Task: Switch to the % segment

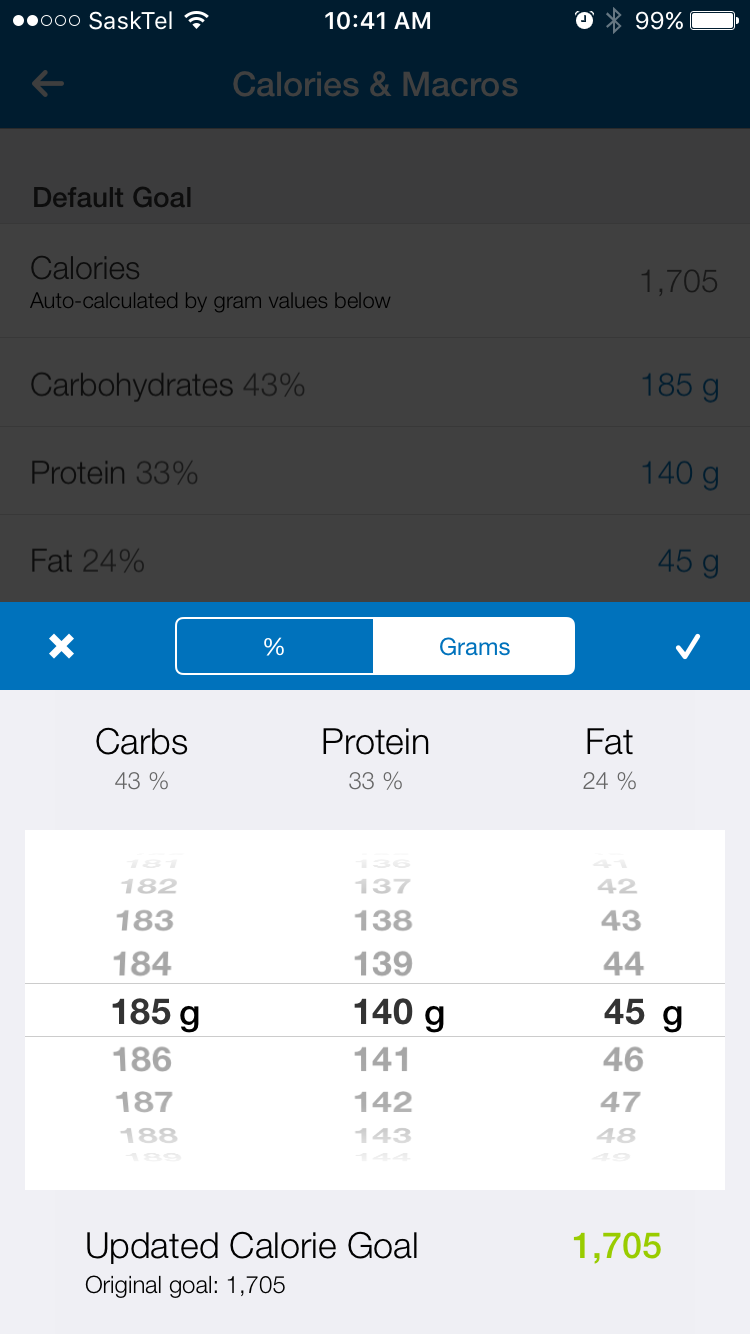Action: (x=275, y=647)
